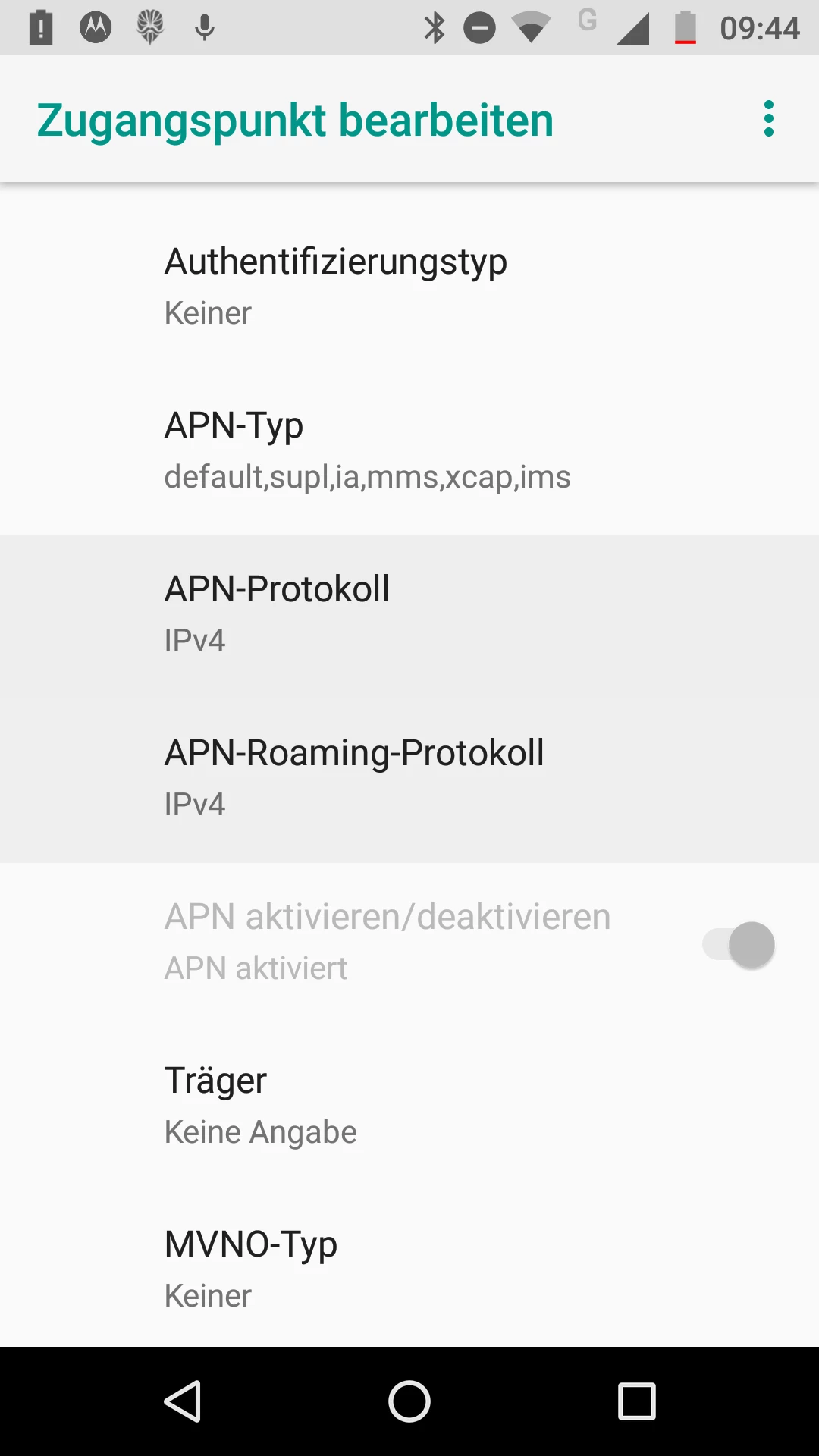
Task: Open the three-dot overflow menu
Action: 768,119
